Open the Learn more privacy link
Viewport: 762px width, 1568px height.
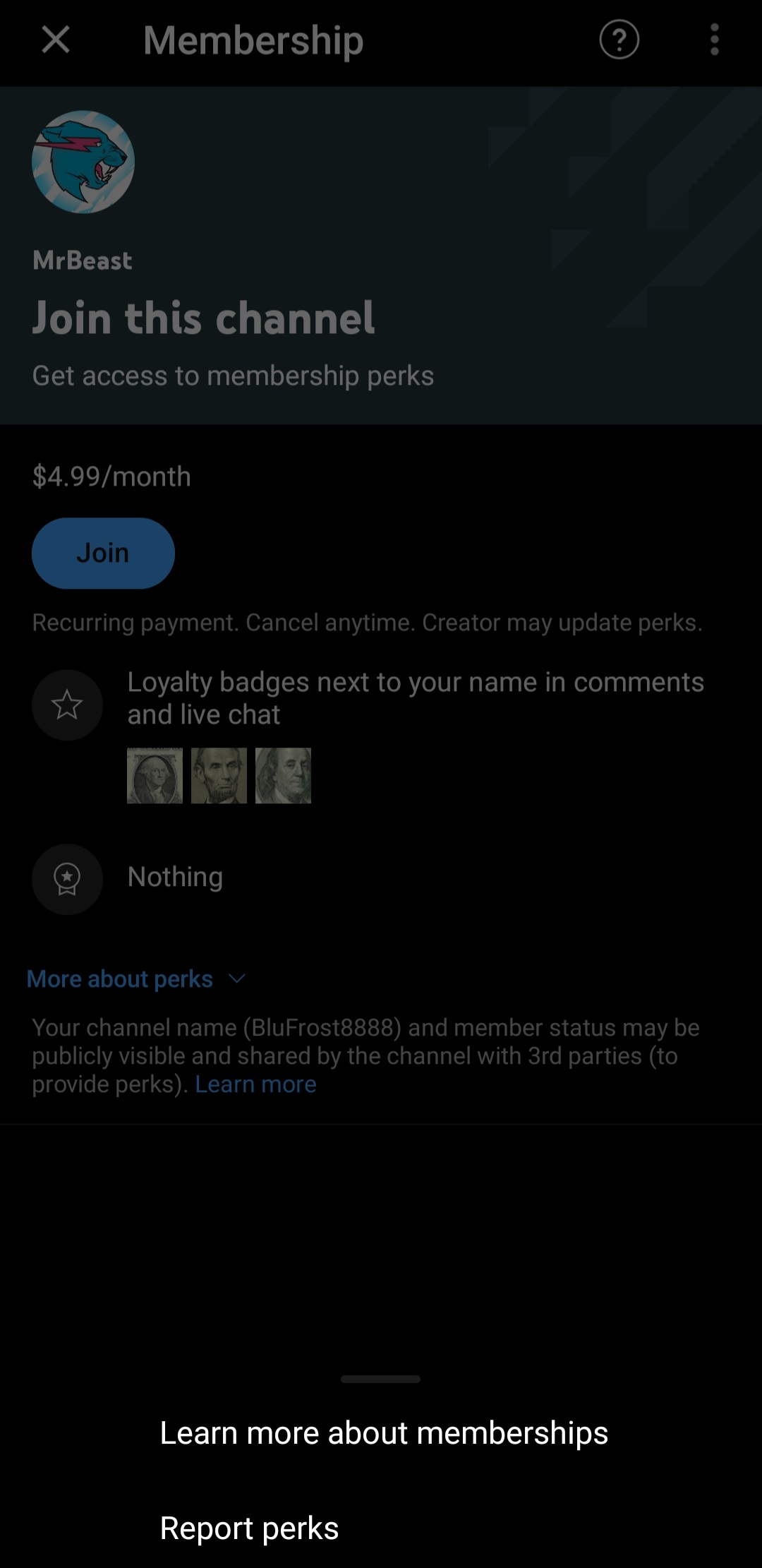(255, 1084)
